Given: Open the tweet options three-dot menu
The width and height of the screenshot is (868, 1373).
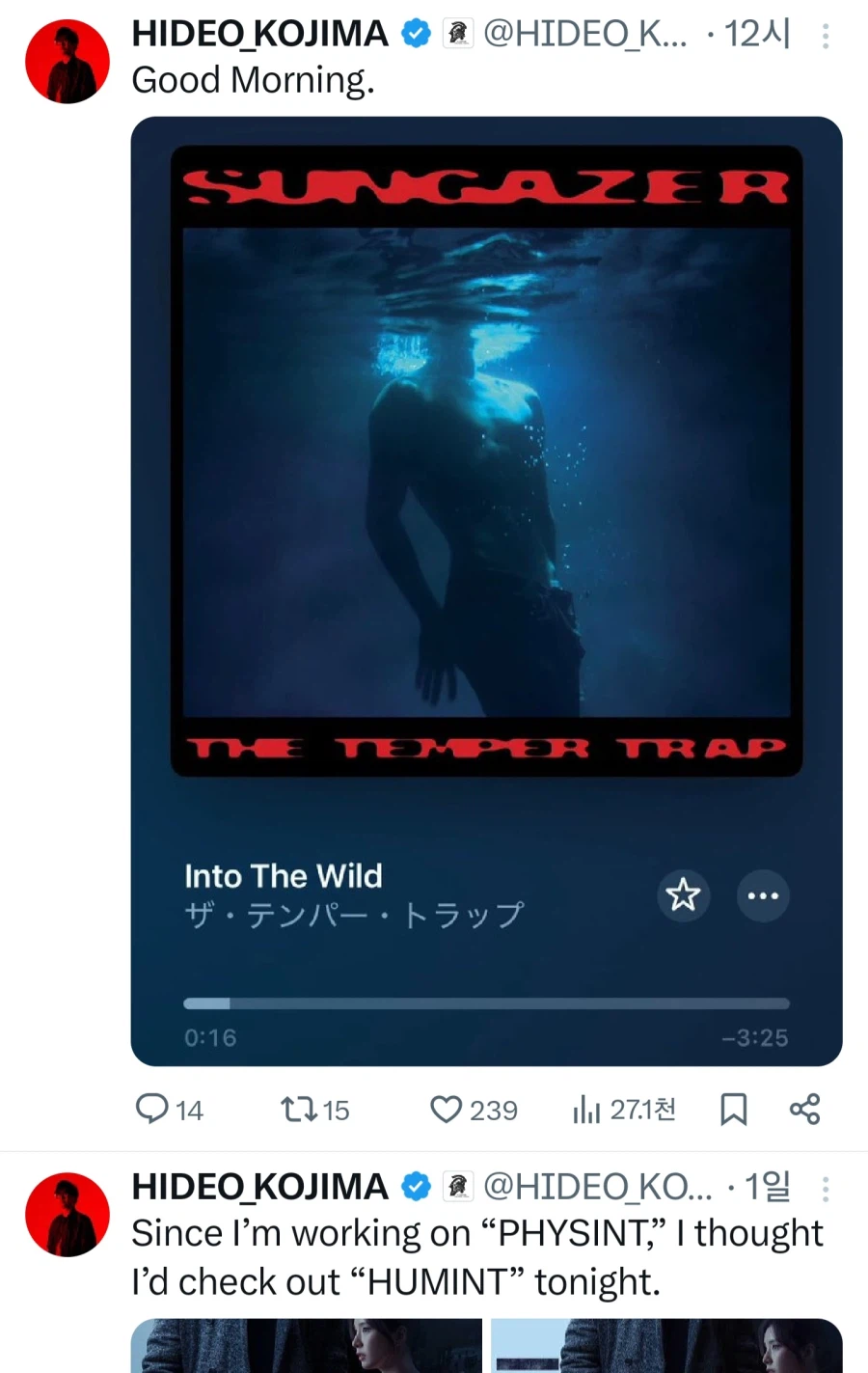Looking at the screenshot, I should click(x=826, y=37).
